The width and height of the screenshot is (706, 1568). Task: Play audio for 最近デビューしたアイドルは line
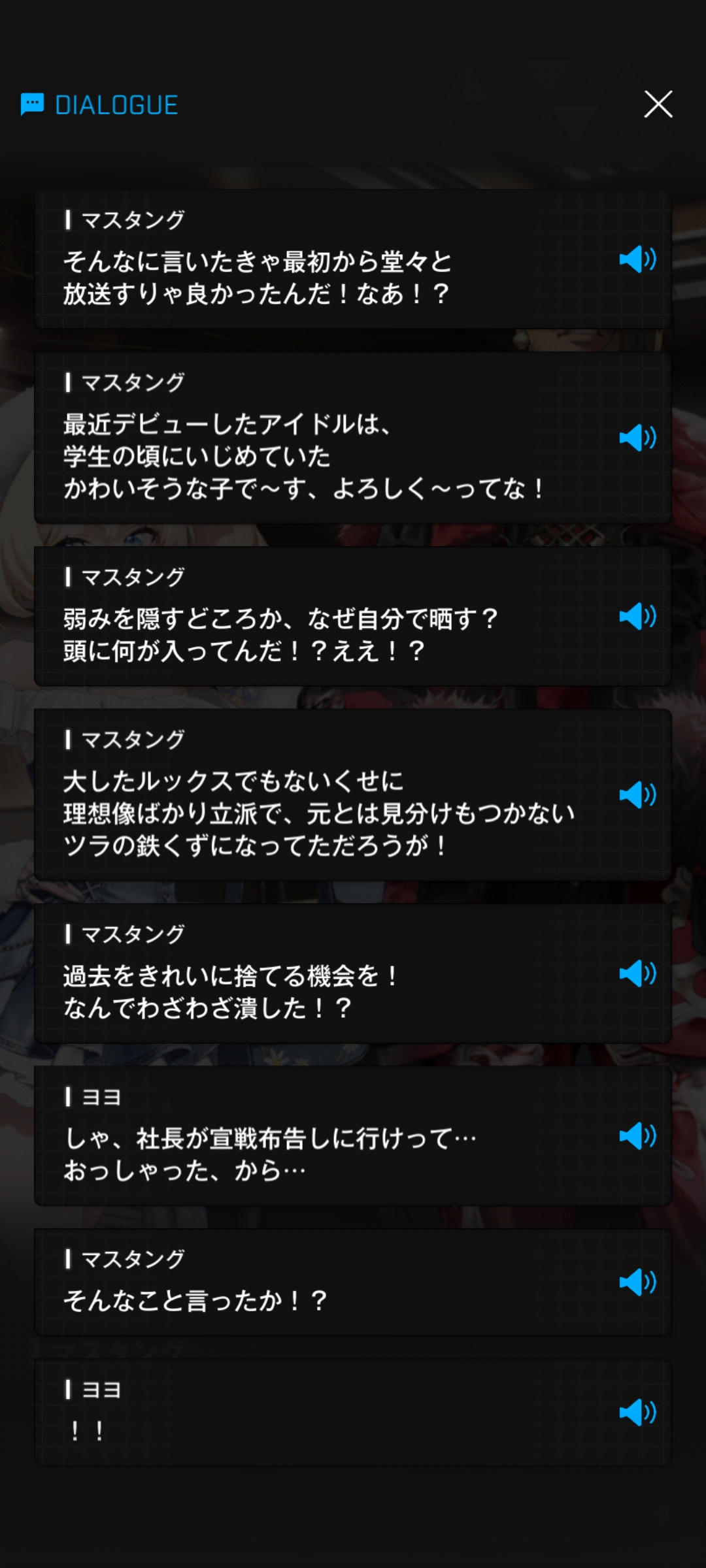637,438
